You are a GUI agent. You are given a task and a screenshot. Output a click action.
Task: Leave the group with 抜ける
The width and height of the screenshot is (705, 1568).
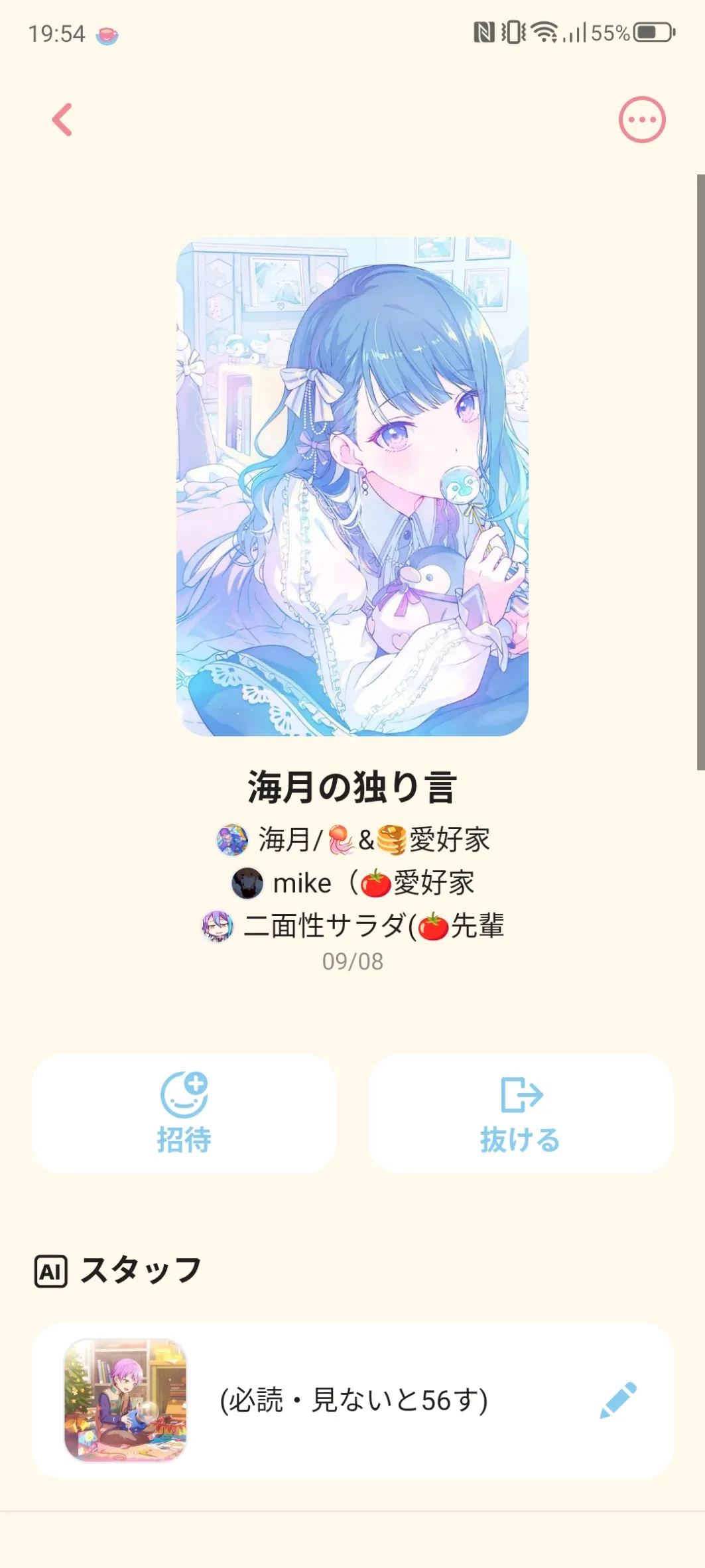[x=521, y=1113]
